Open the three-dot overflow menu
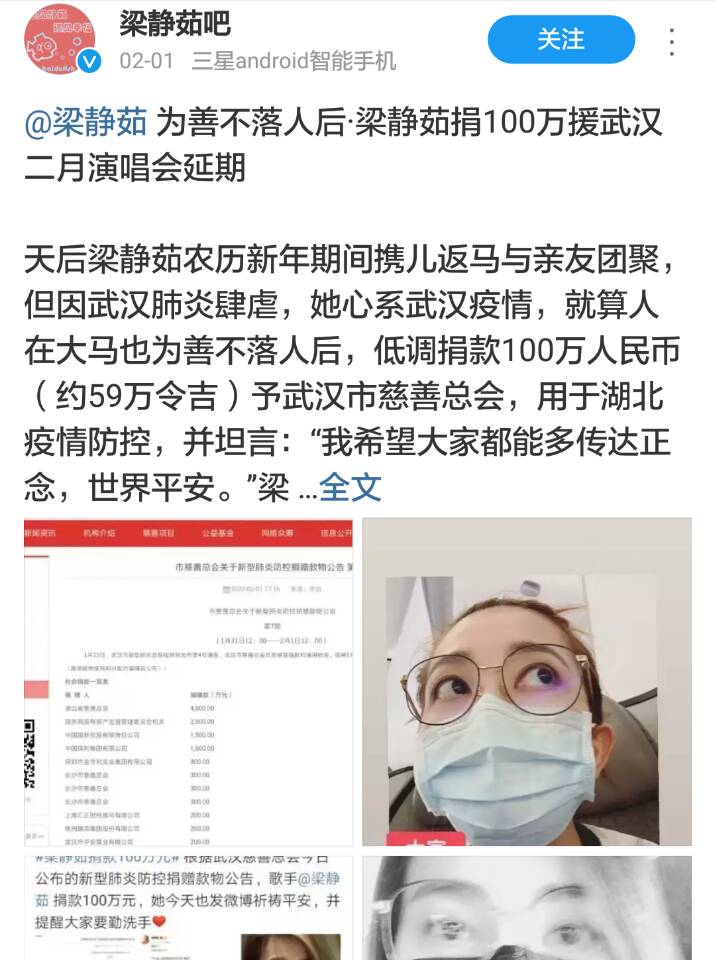 (672, 41)
